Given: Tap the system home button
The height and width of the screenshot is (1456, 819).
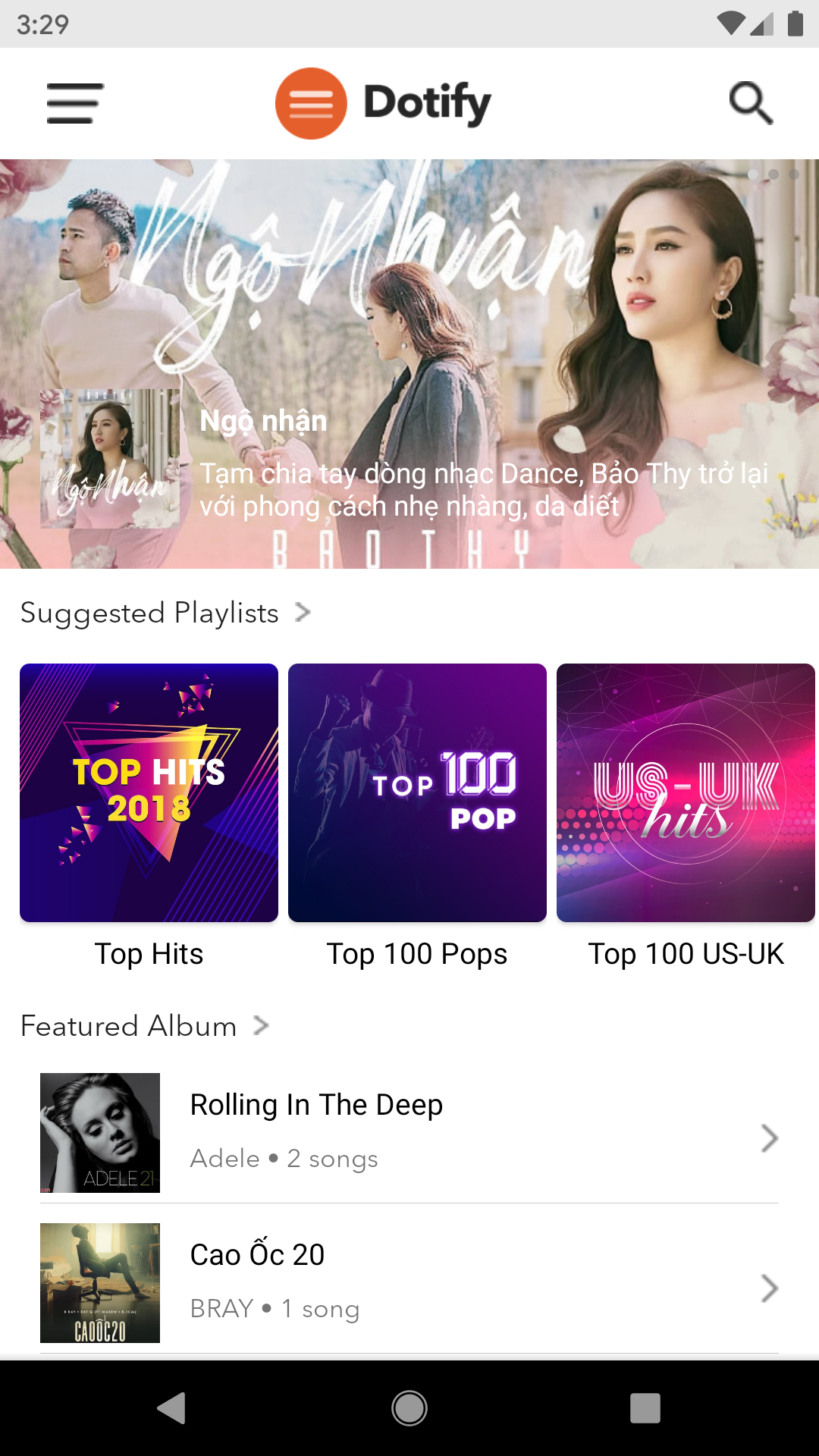Looking at the screenshot, I should (409, 1408).
